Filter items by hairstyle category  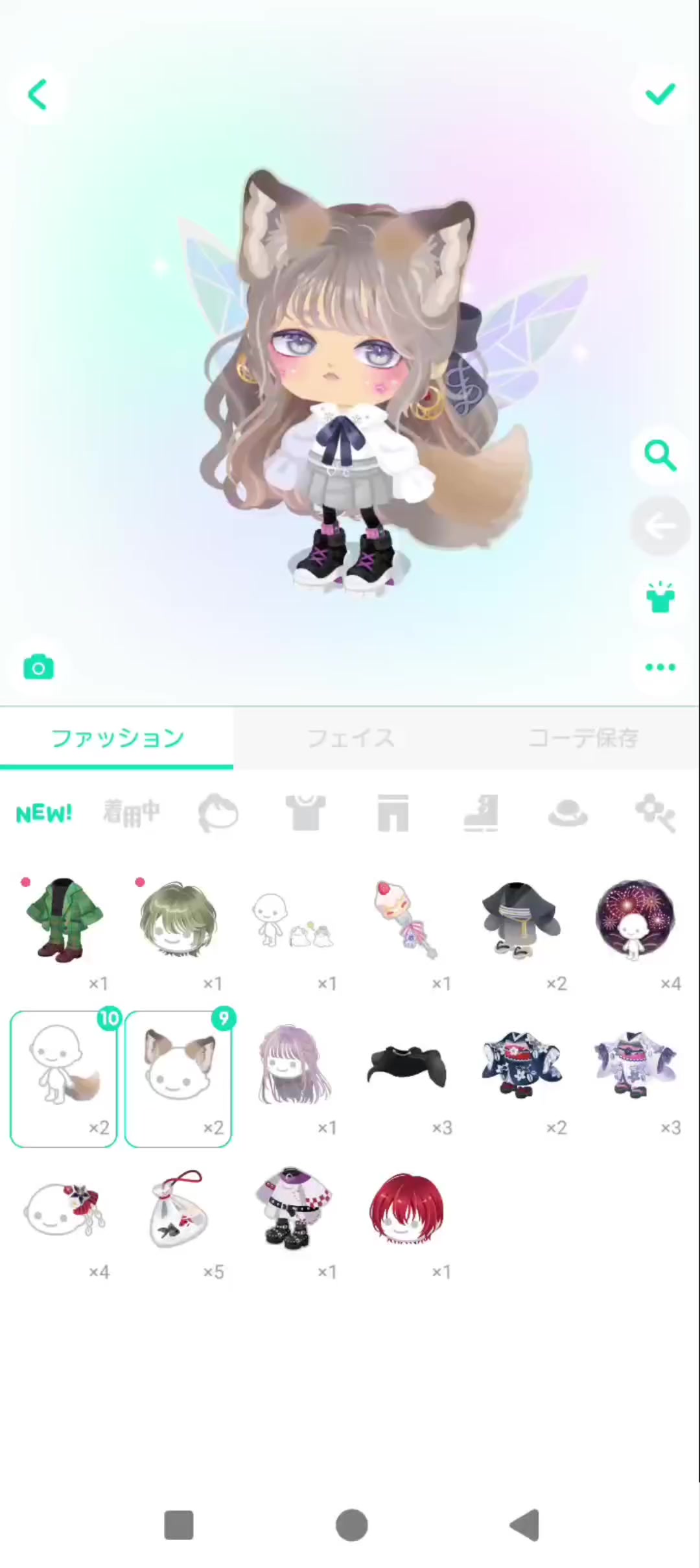click(x=218, y=813)
